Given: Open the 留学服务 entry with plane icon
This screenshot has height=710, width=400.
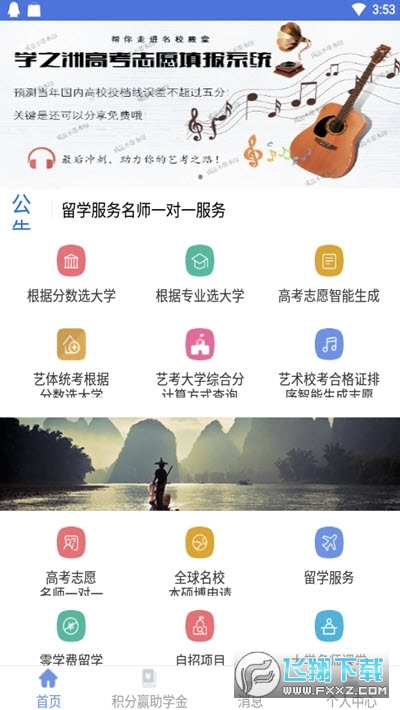Looking at the screenshot, I should [329, 556].
